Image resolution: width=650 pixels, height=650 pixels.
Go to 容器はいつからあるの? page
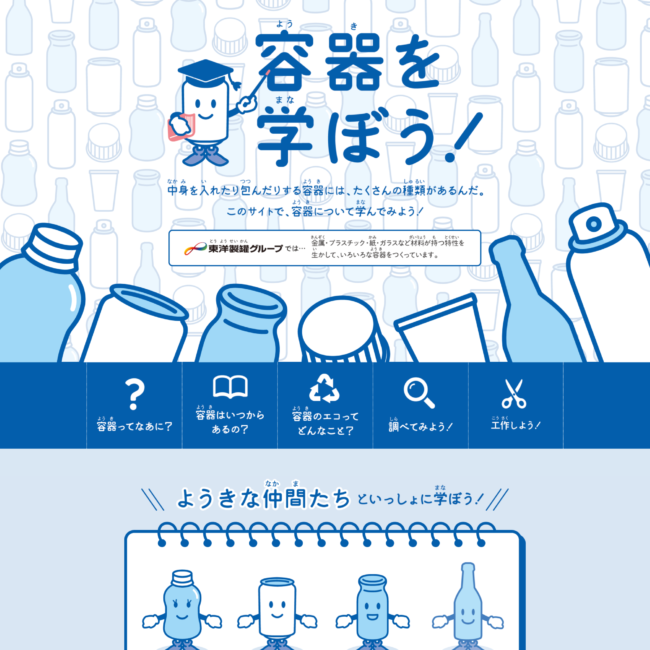click(230, 405)
